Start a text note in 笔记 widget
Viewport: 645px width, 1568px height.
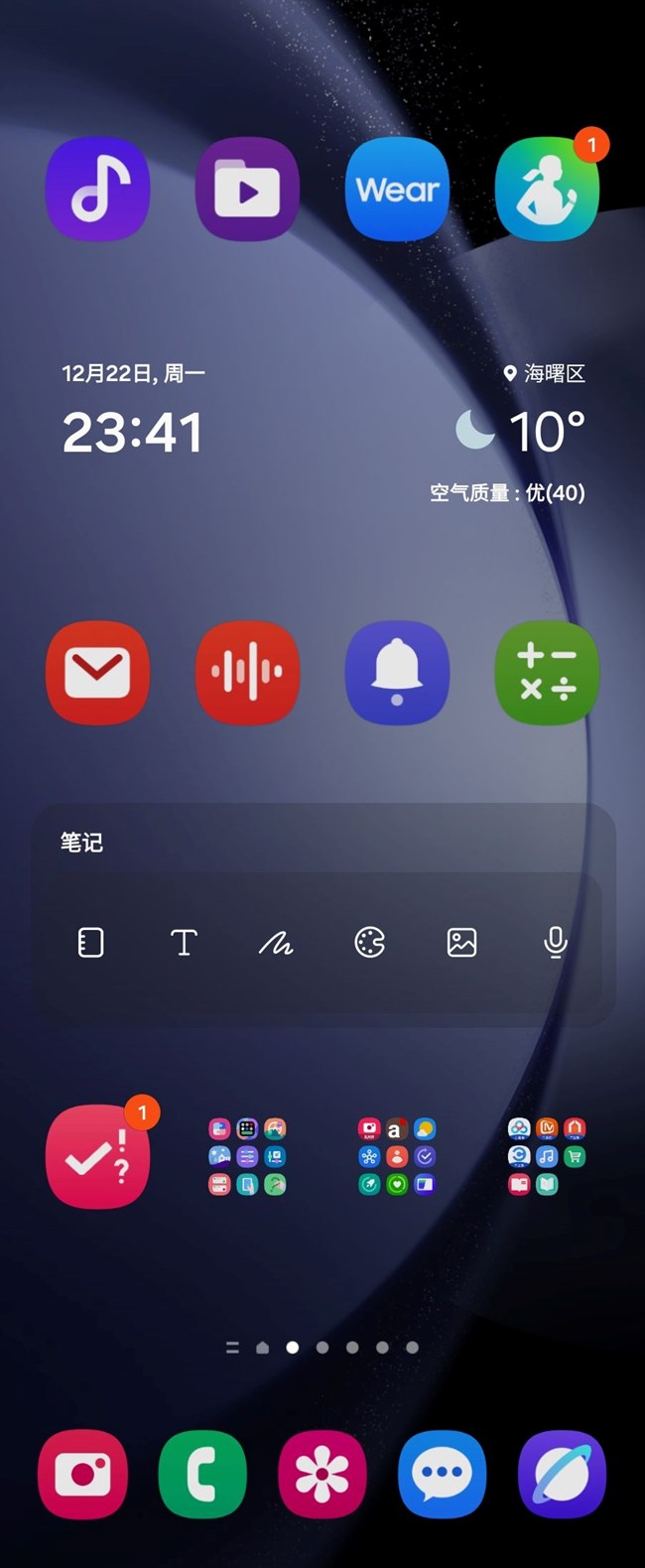click(x=184, y=942)
